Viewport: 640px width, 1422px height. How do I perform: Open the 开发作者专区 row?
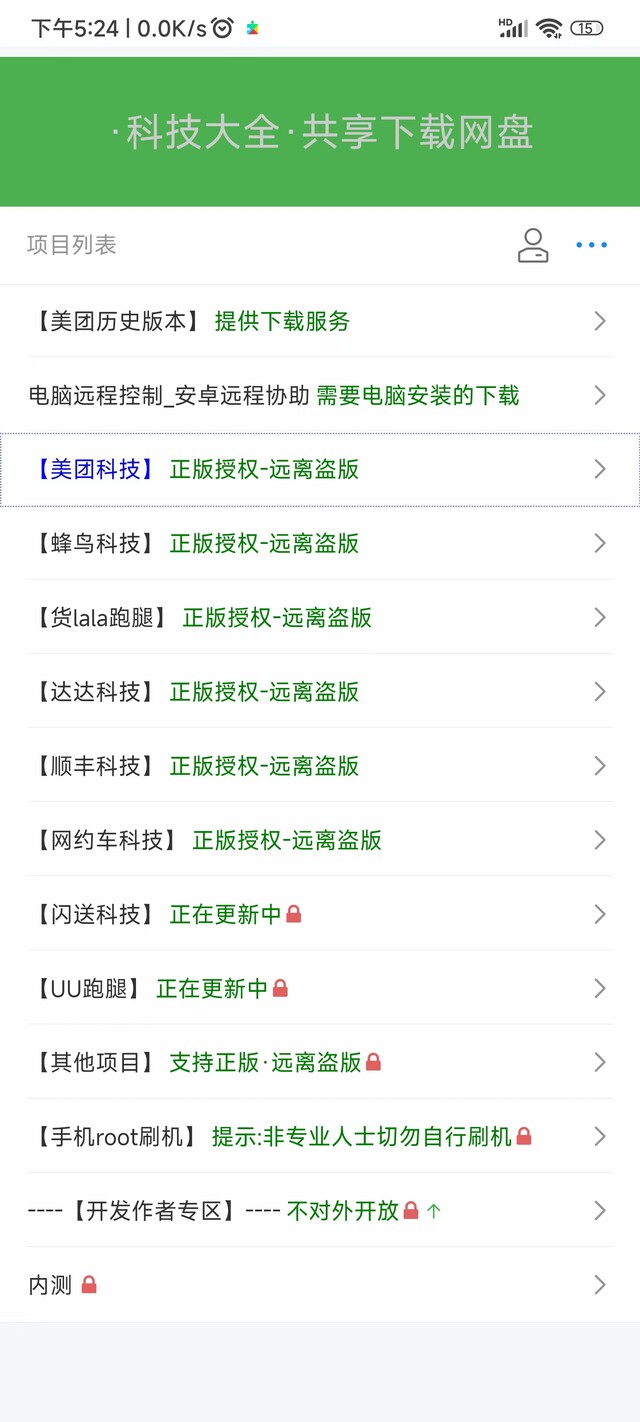[x=320, y=1209]
